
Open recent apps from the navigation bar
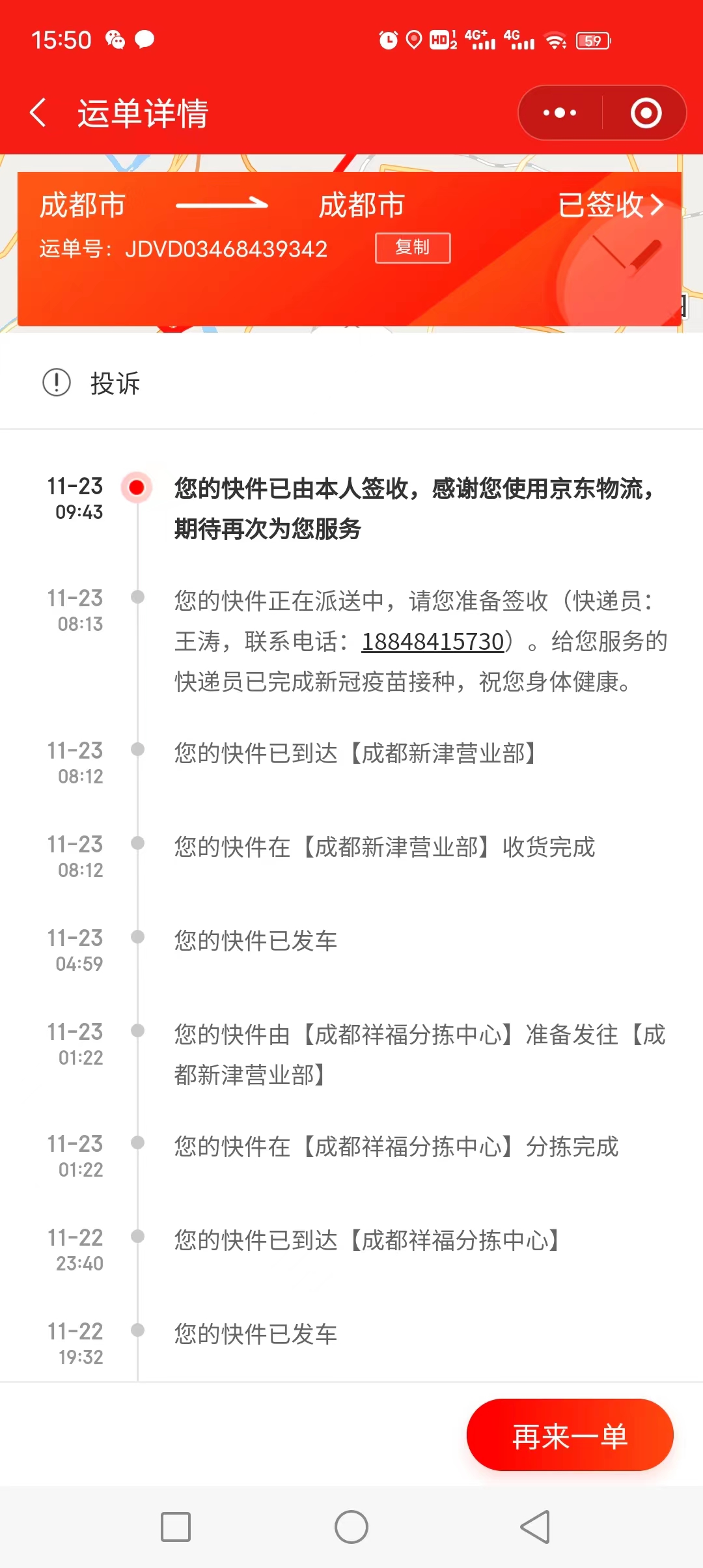pos(176,1527)
